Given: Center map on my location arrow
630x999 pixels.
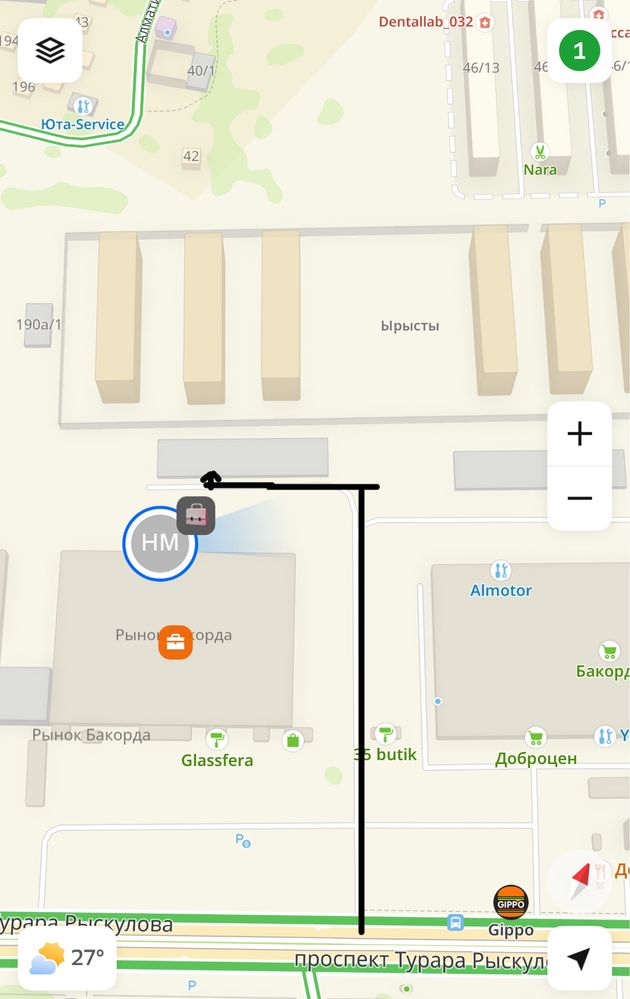Looking at the screenshot, I should coord(578,958).
